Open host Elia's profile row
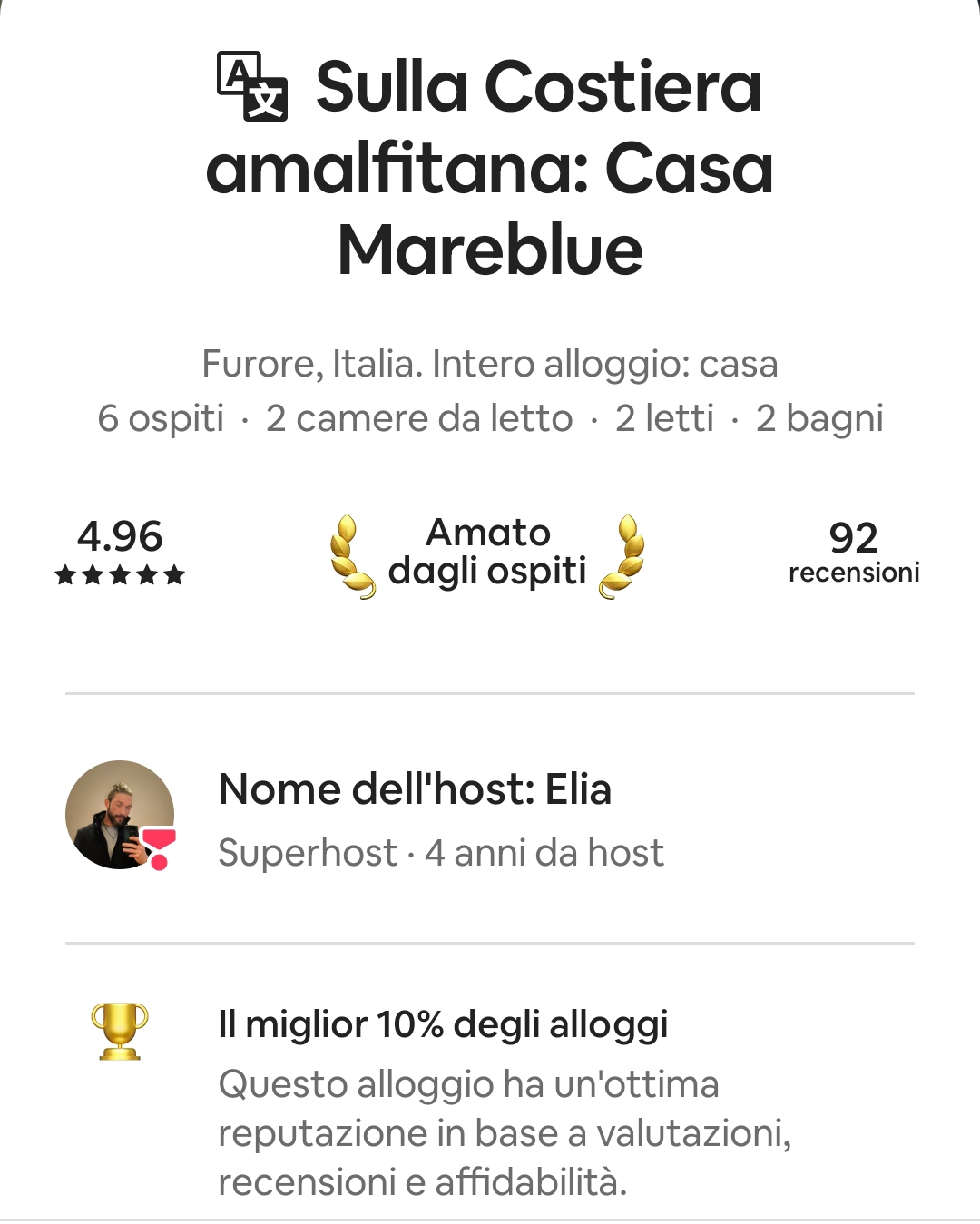Image resolution: width=980 pixels, height=1224 pixels. 490,818
